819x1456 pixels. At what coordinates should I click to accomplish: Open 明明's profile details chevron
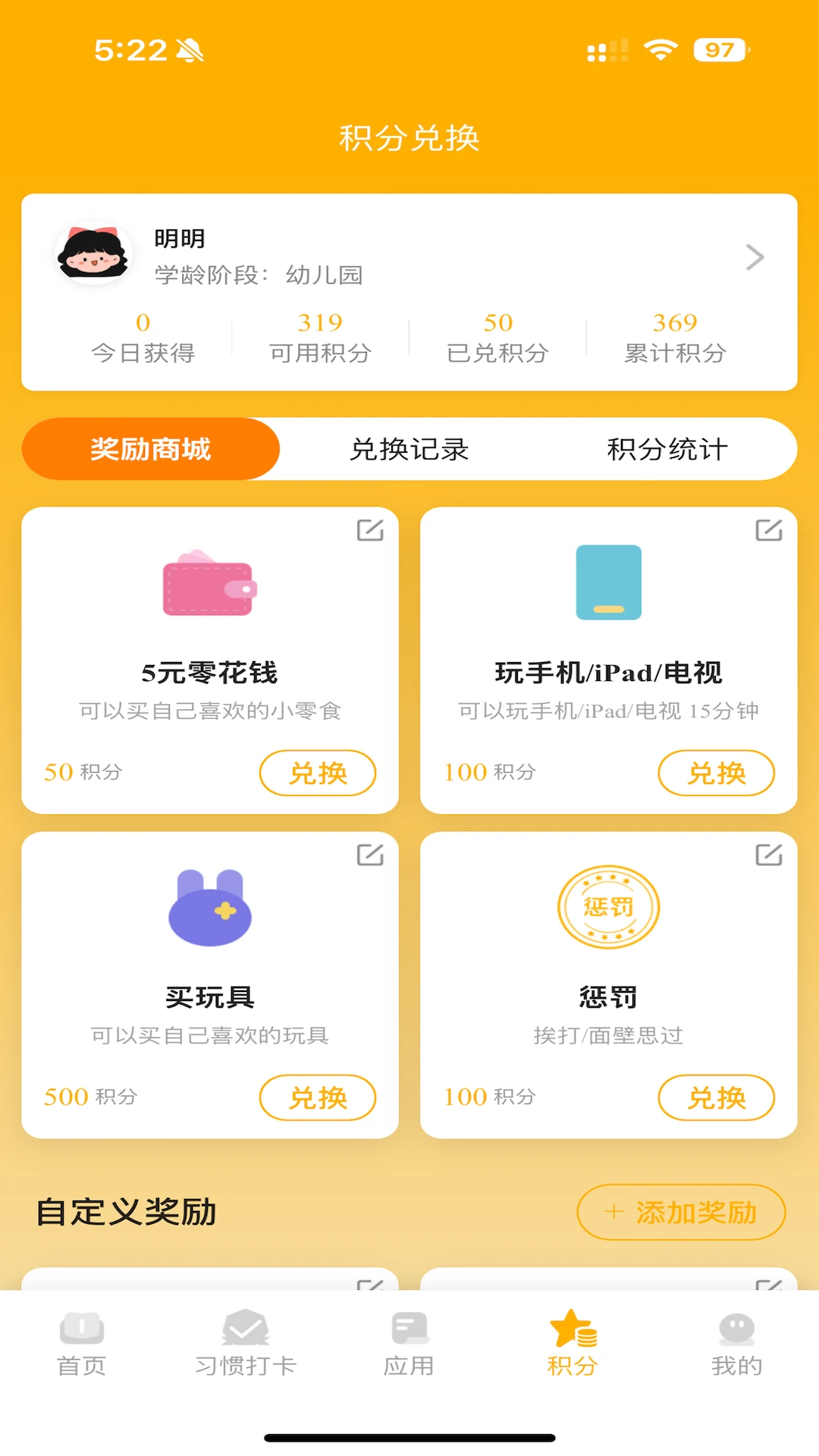[x=755, y=258]
